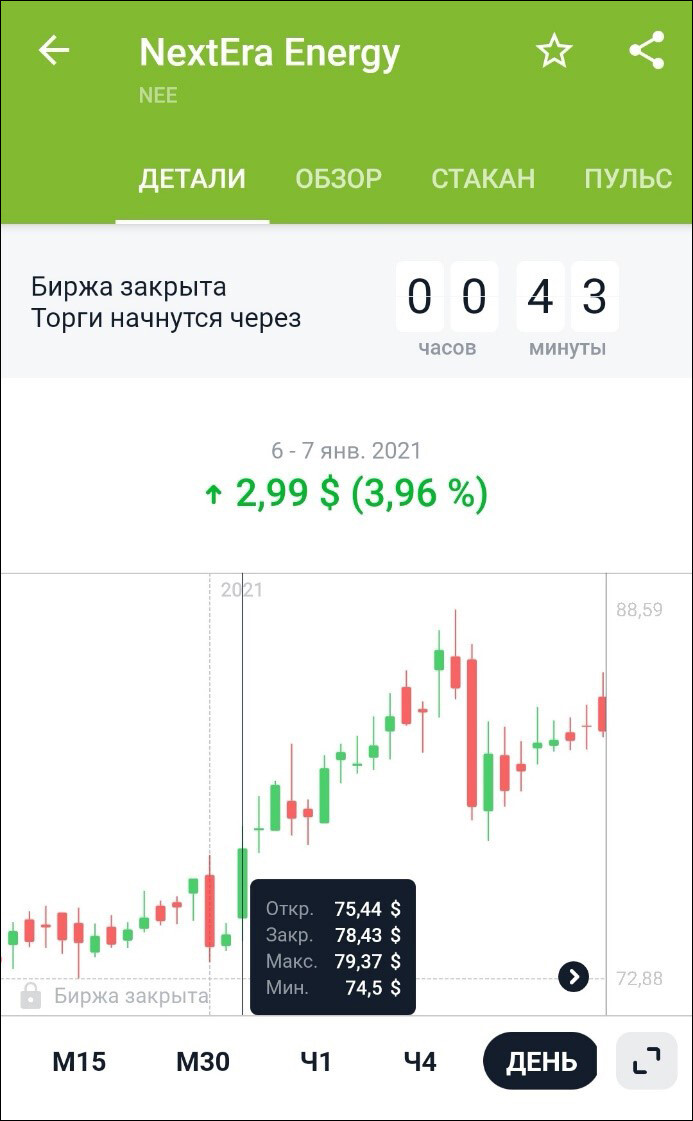Select the Ч4 chart interval

tap(420, 1061)
